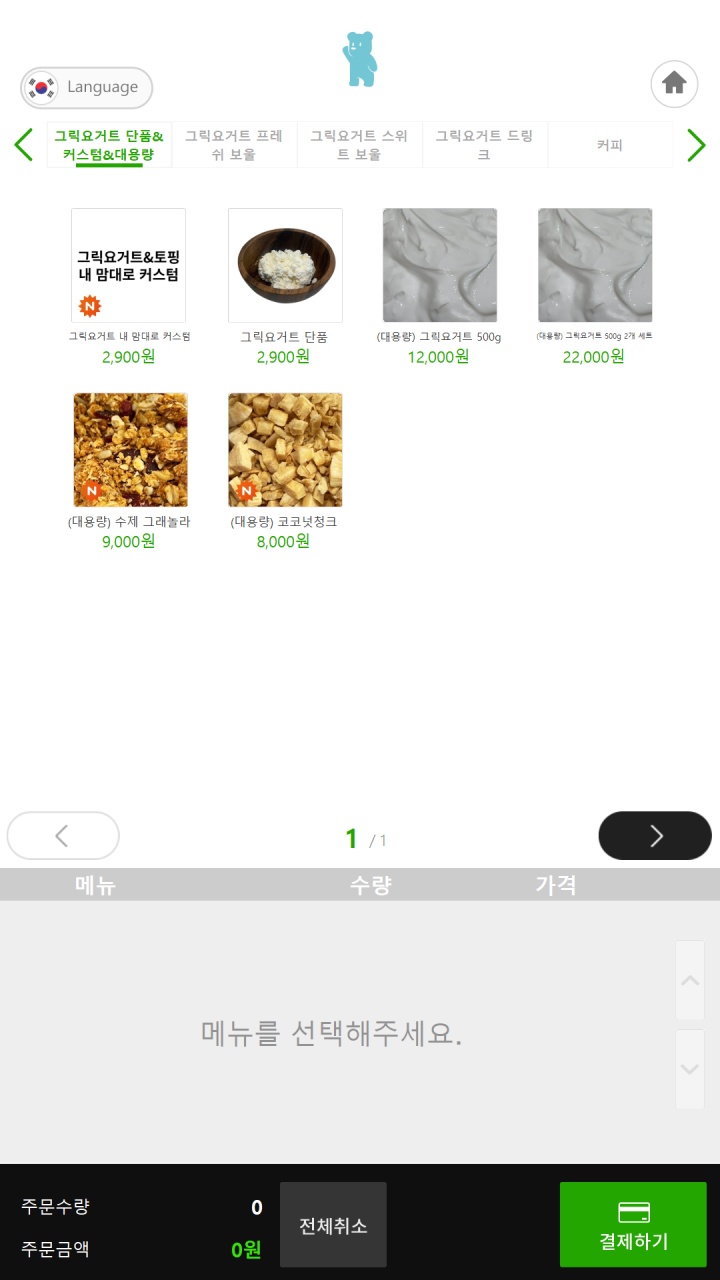Switch to 그릭요거트 프레쉬 보울 tab

[234, 145]
